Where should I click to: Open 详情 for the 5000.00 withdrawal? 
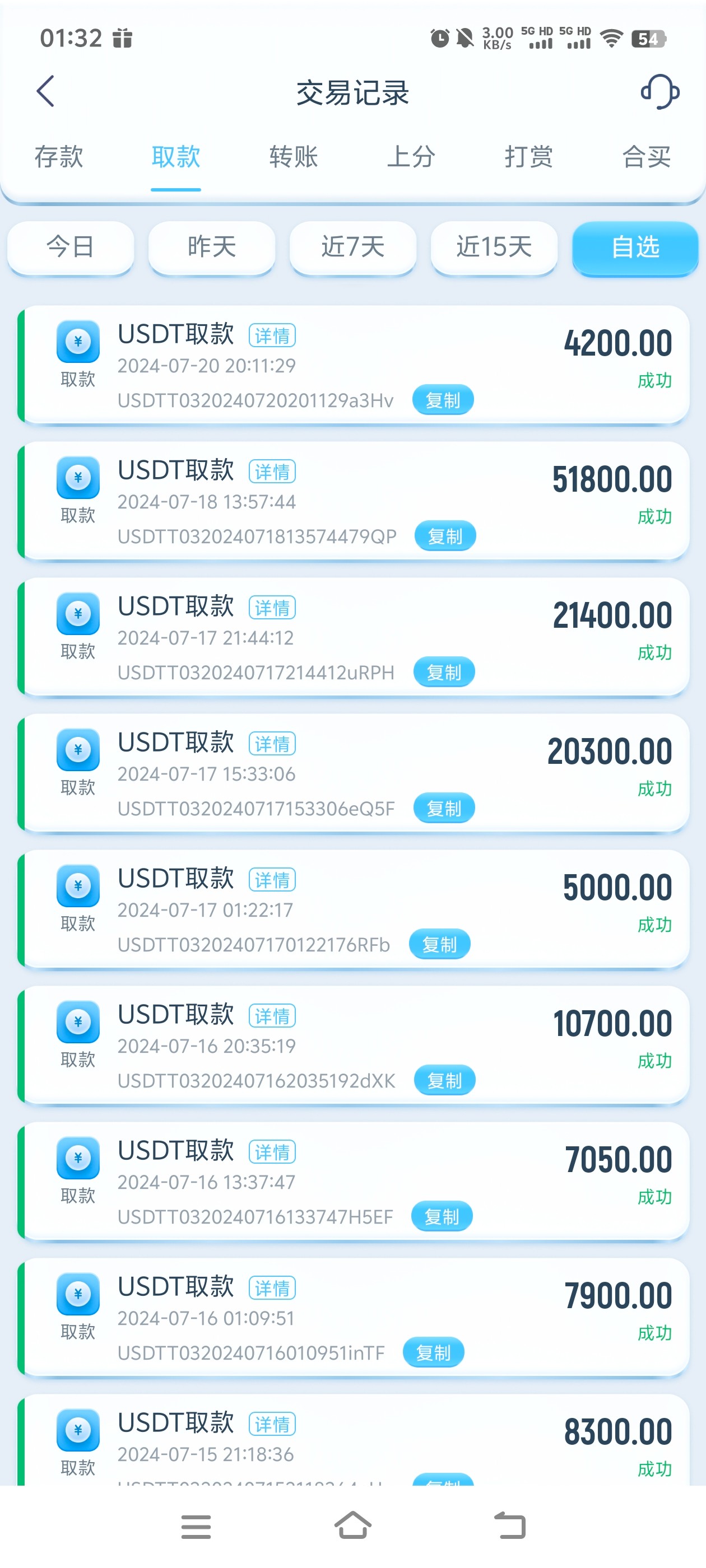tap(272, 880)
